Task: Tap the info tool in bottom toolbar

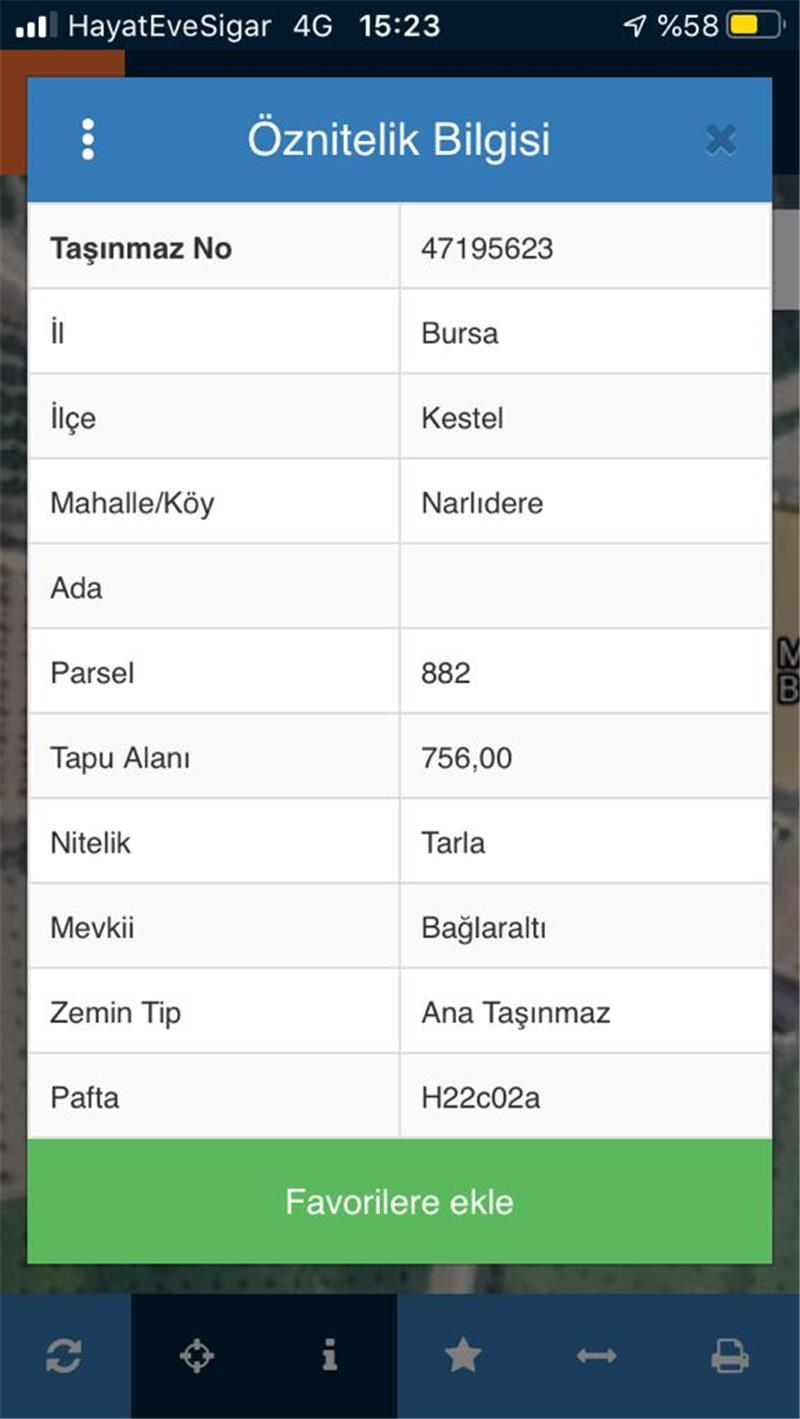Action: pyautogui.click(x=330, y=1356)
